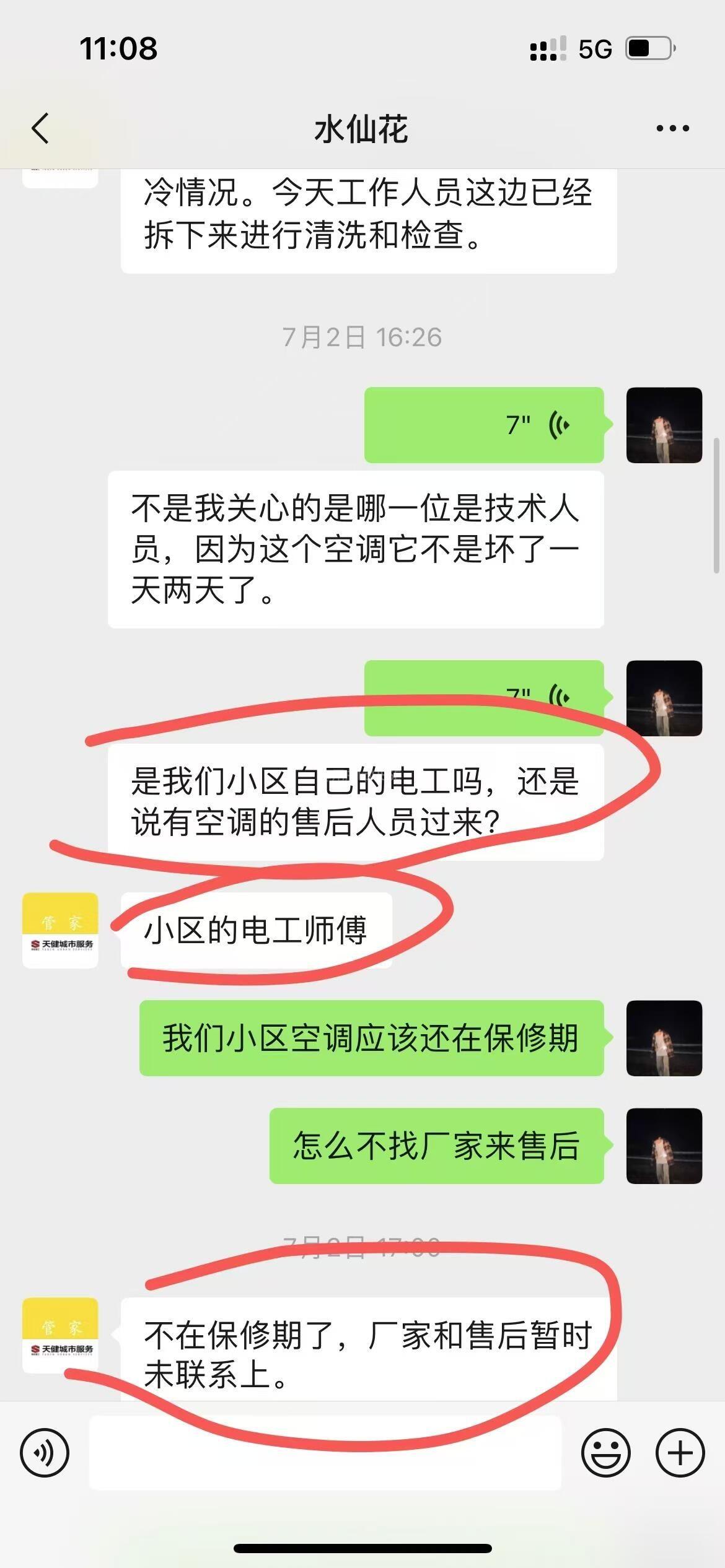The height and width of the screenshot is (1568, 725).
Task: Open the chat overflow menu
Action: [672, 129]
